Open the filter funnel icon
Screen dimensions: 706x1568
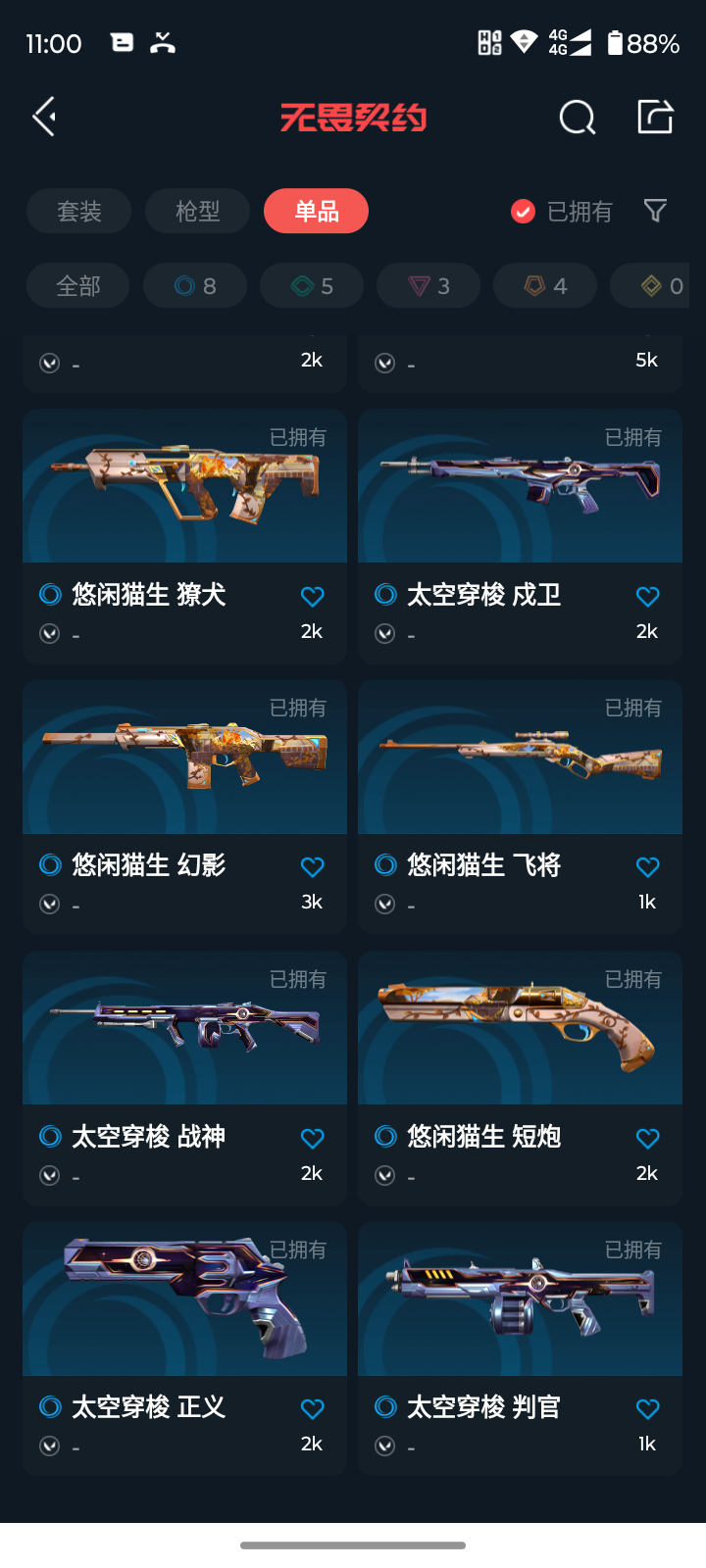pos(655,210)
